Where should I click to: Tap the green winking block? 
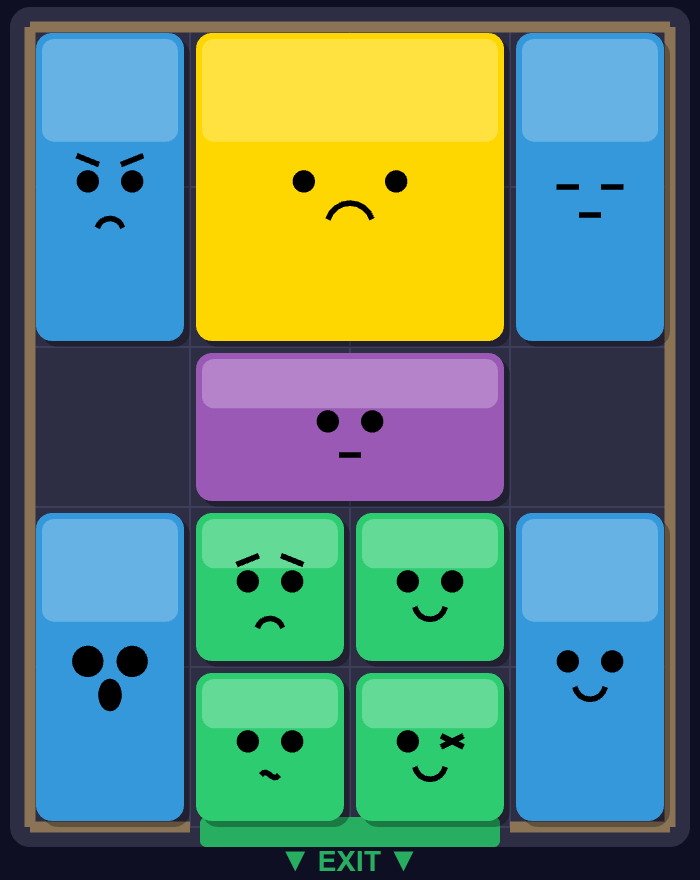click(x=430, y=747)
